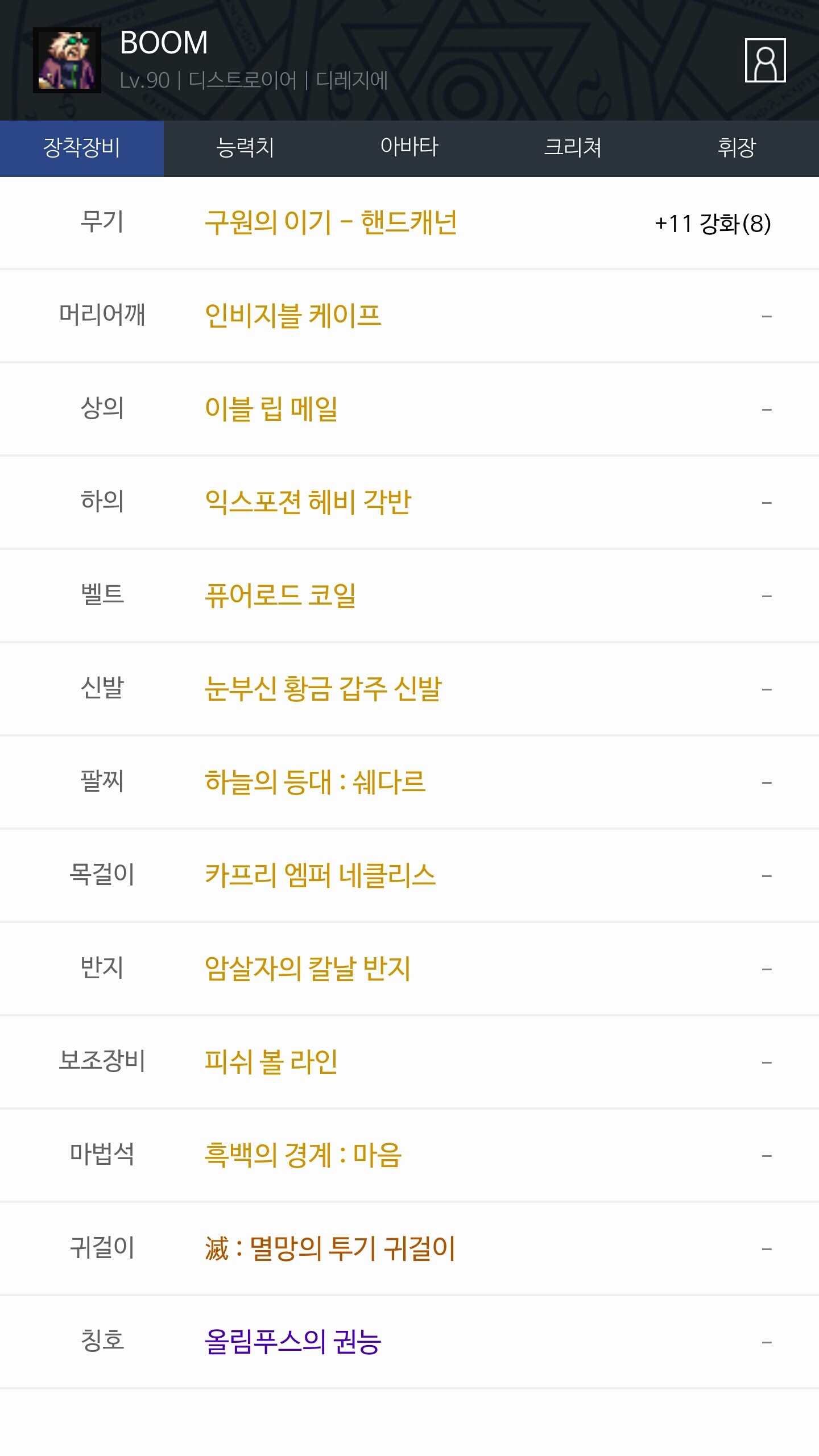
Task: Open the 퓨어로드 코일 belt item
Action: [280, 595]
